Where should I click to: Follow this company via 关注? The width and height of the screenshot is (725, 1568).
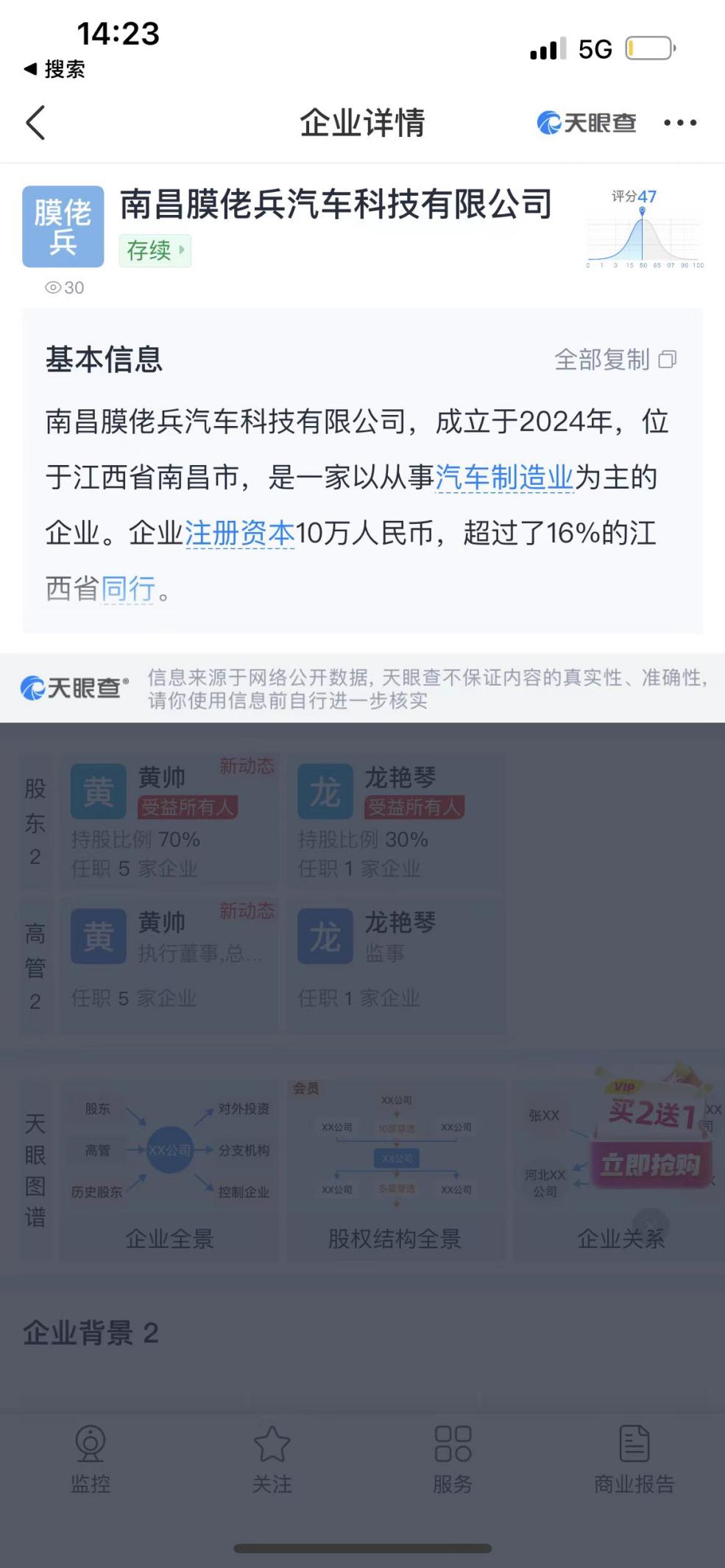pos(272,1458)
